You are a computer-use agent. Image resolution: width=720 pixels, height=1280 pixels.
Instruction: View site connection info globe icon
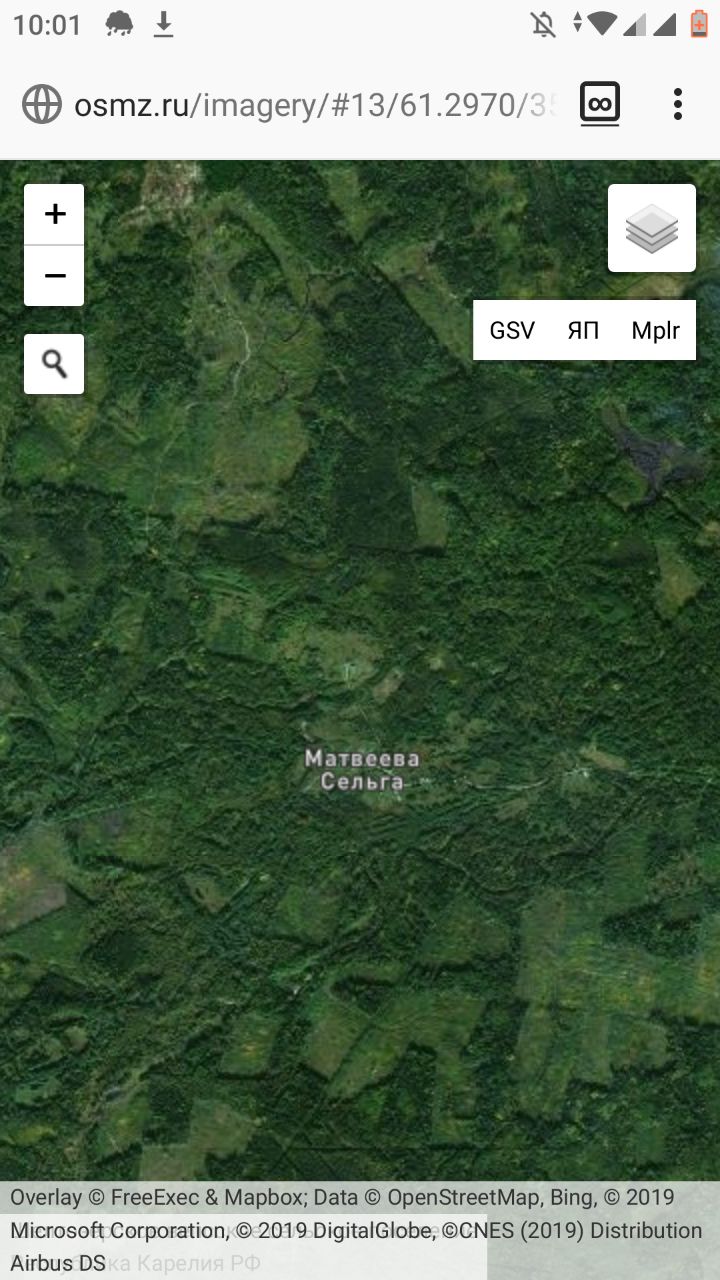pos(42,104)
